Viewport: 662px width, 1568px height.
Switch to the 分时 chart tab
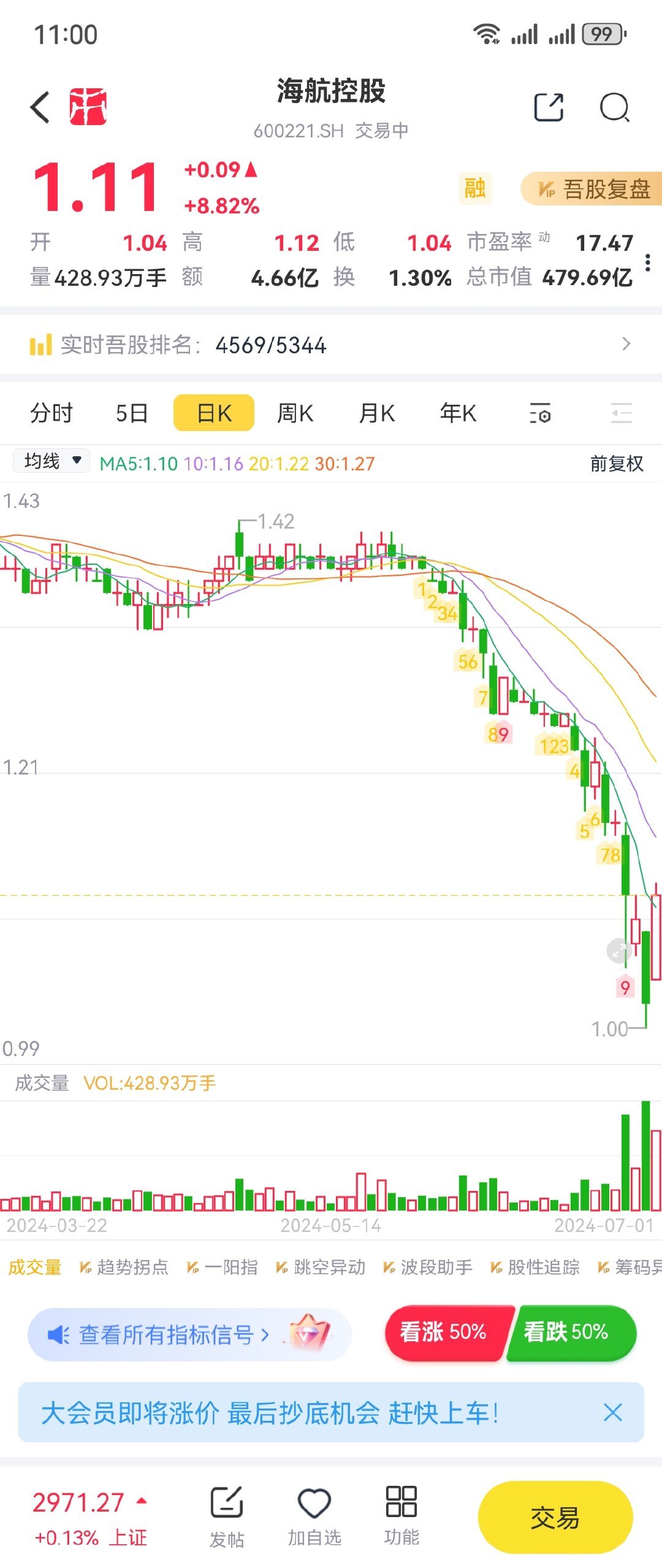coord(51,413)
